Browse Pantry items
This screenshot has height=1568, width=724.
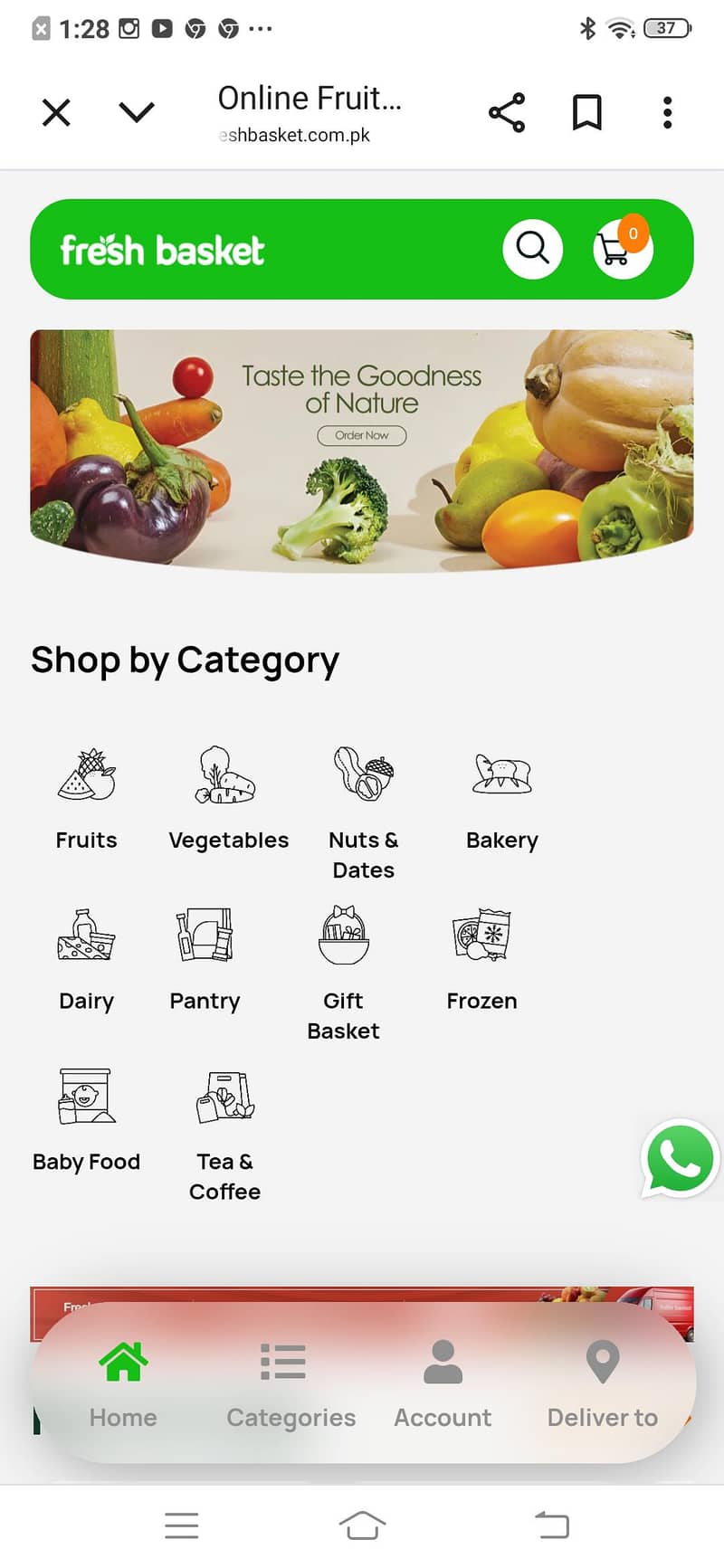click(x=205, y=957)
